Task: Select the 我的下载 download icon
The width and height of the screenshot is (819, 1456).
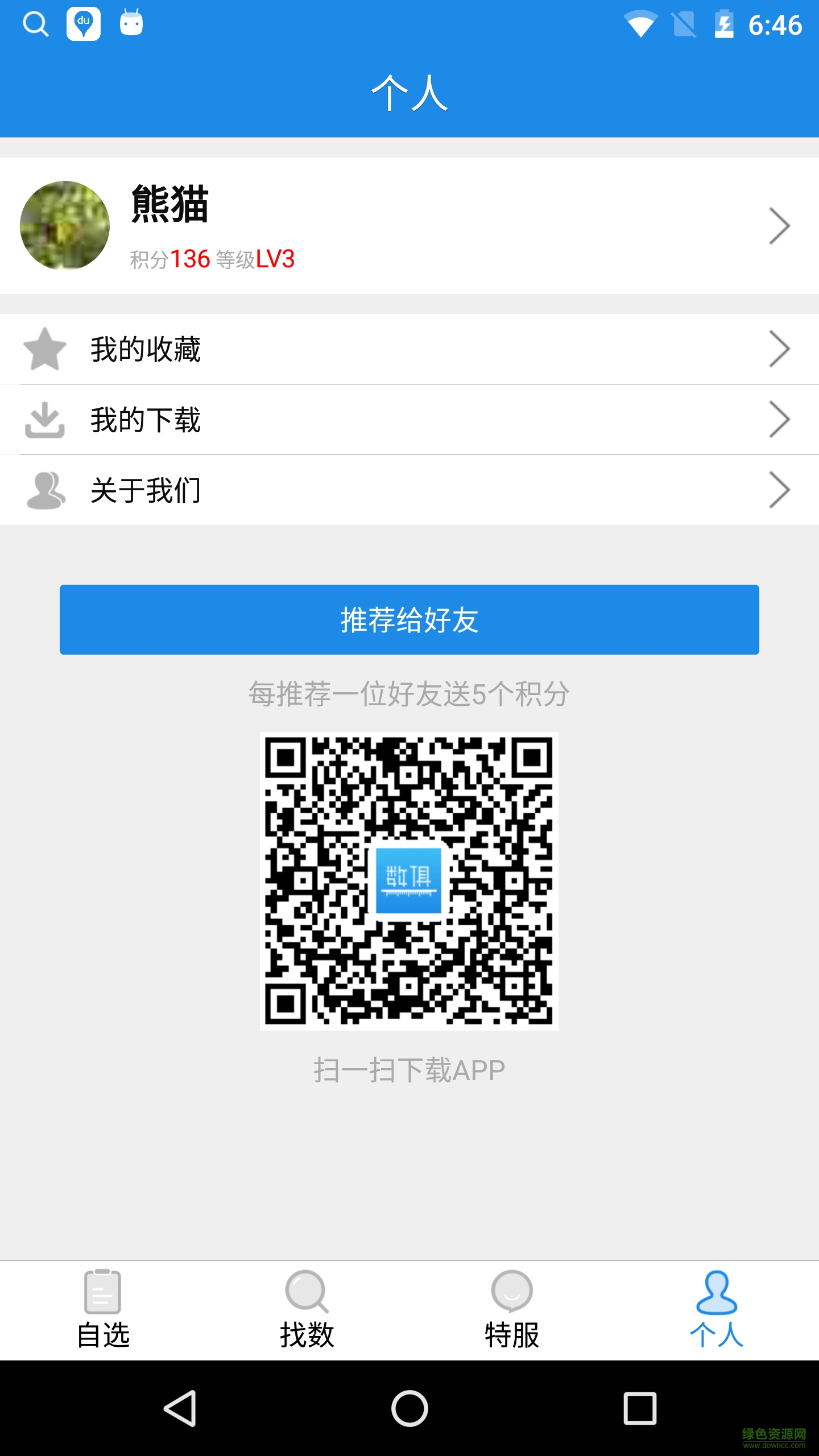Action: coord(45,420)
